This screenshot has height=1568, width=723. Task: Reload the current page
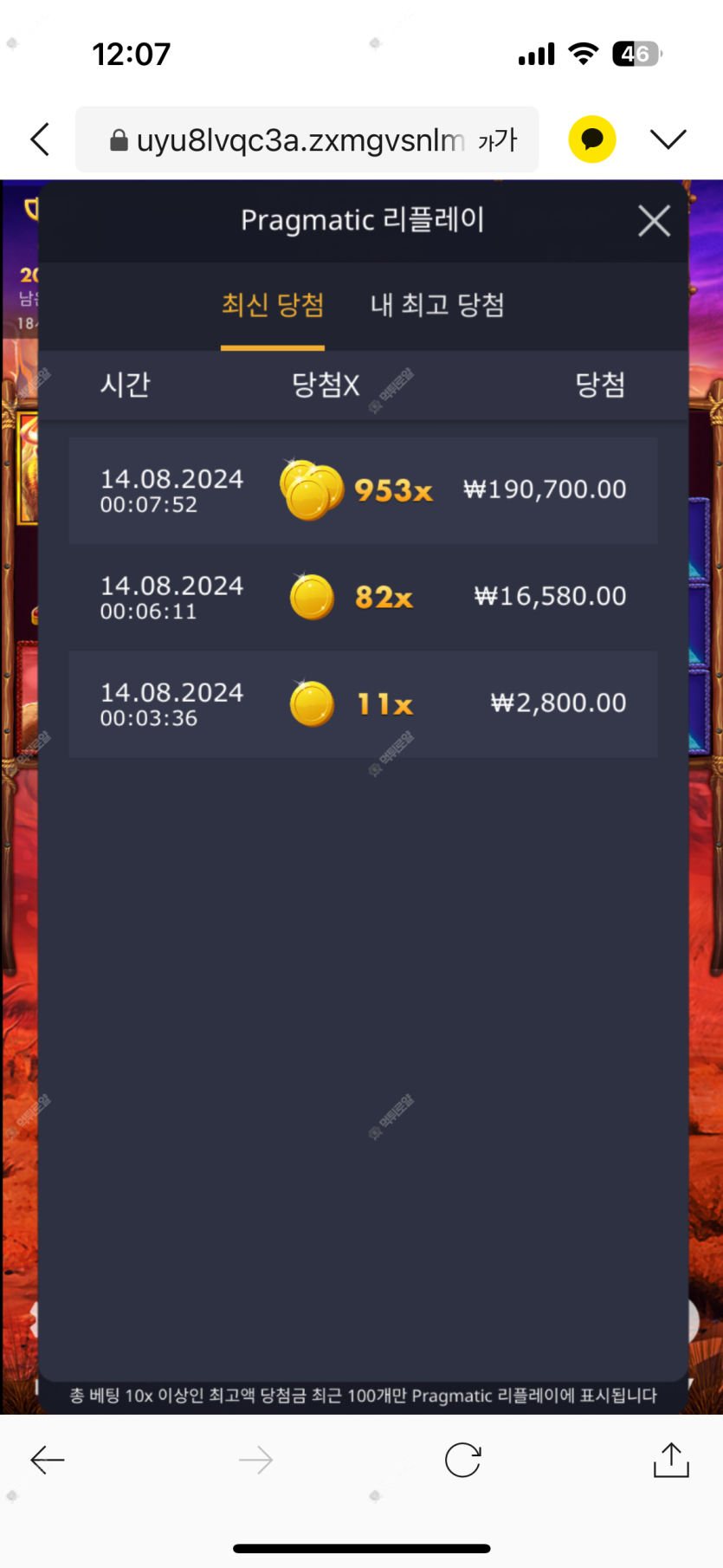coord(462,1460)
